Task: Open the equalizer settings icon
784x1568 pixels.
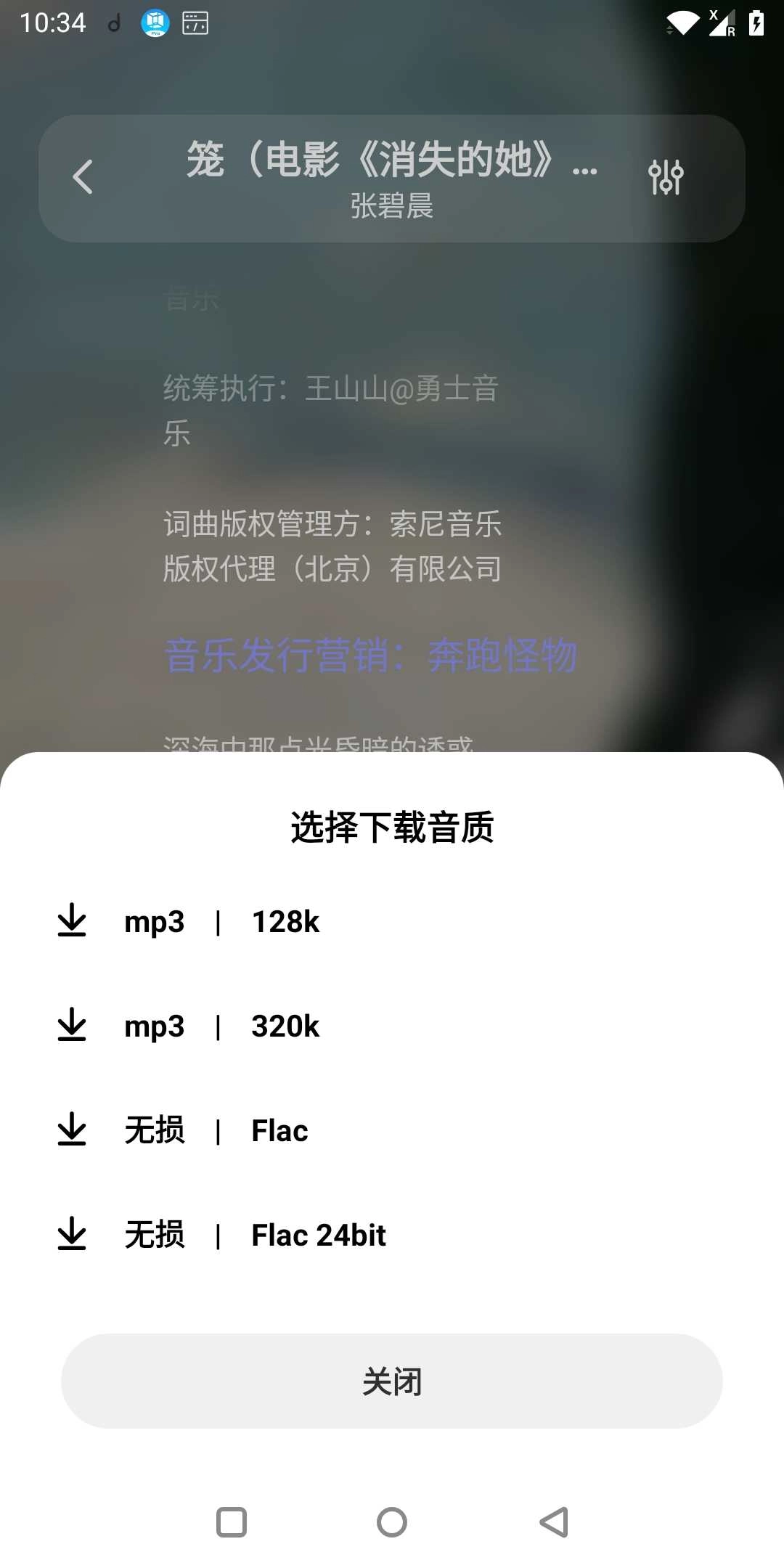Action: pos(667,176)
